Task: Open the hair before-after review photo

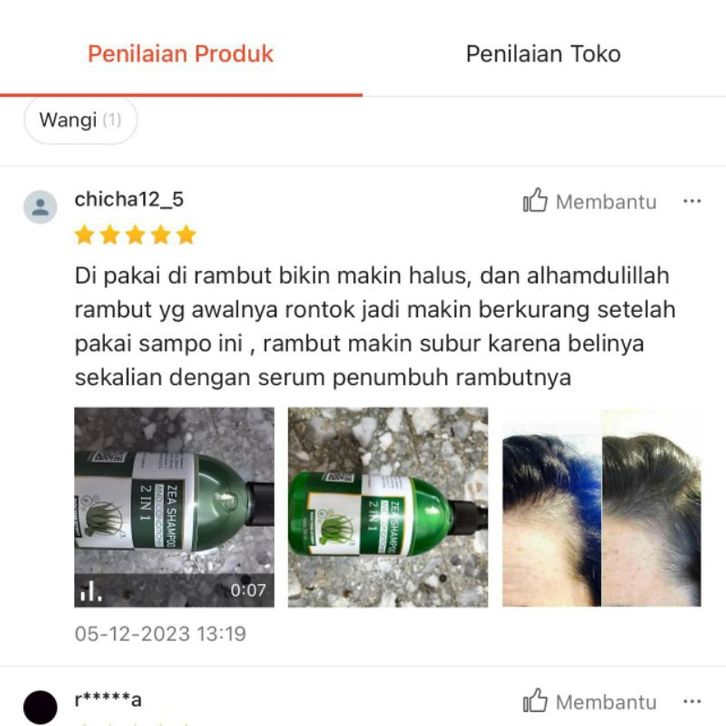Action: coord(601,506)
